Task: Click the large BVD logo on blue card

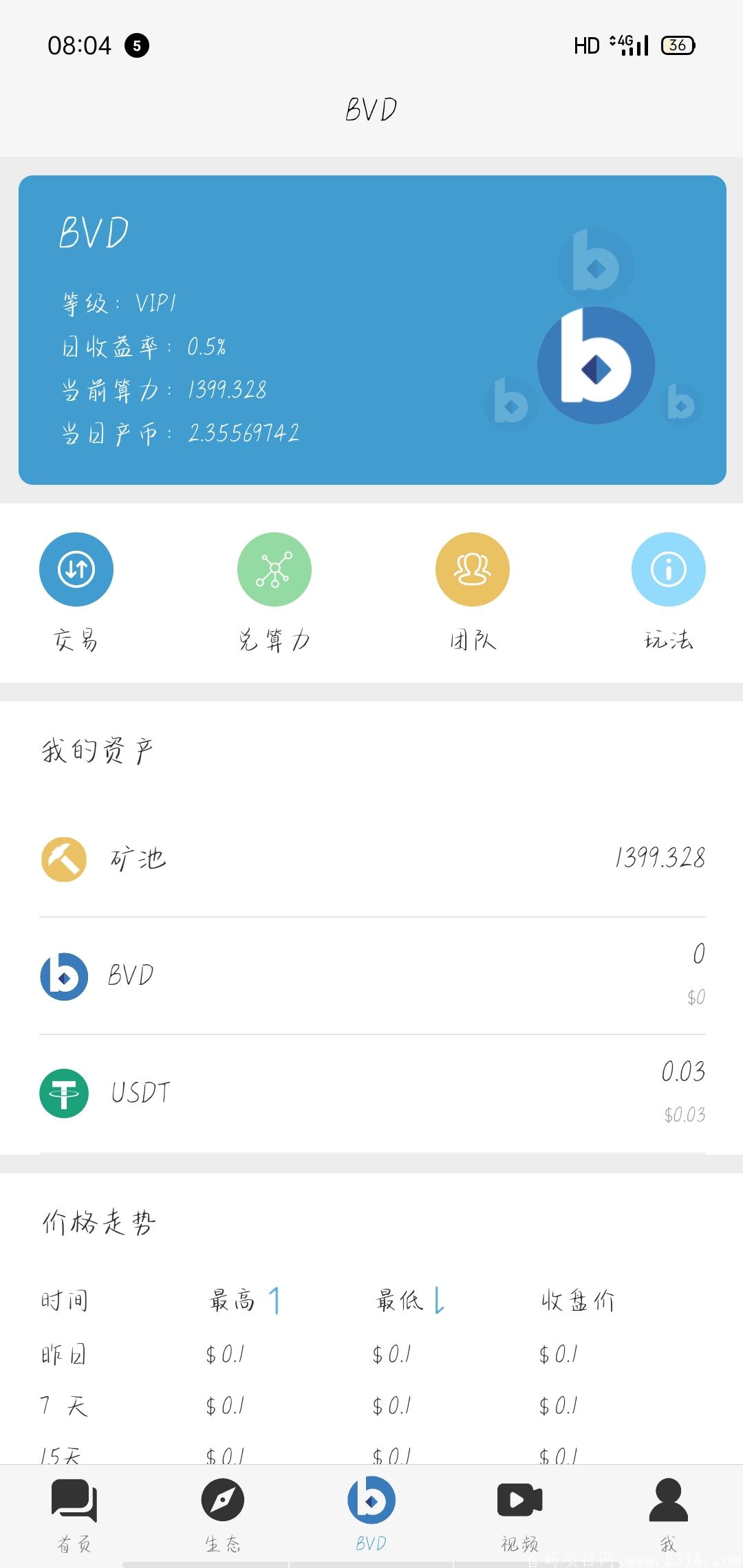Action: pyautogui.click(x=595, y=364)
